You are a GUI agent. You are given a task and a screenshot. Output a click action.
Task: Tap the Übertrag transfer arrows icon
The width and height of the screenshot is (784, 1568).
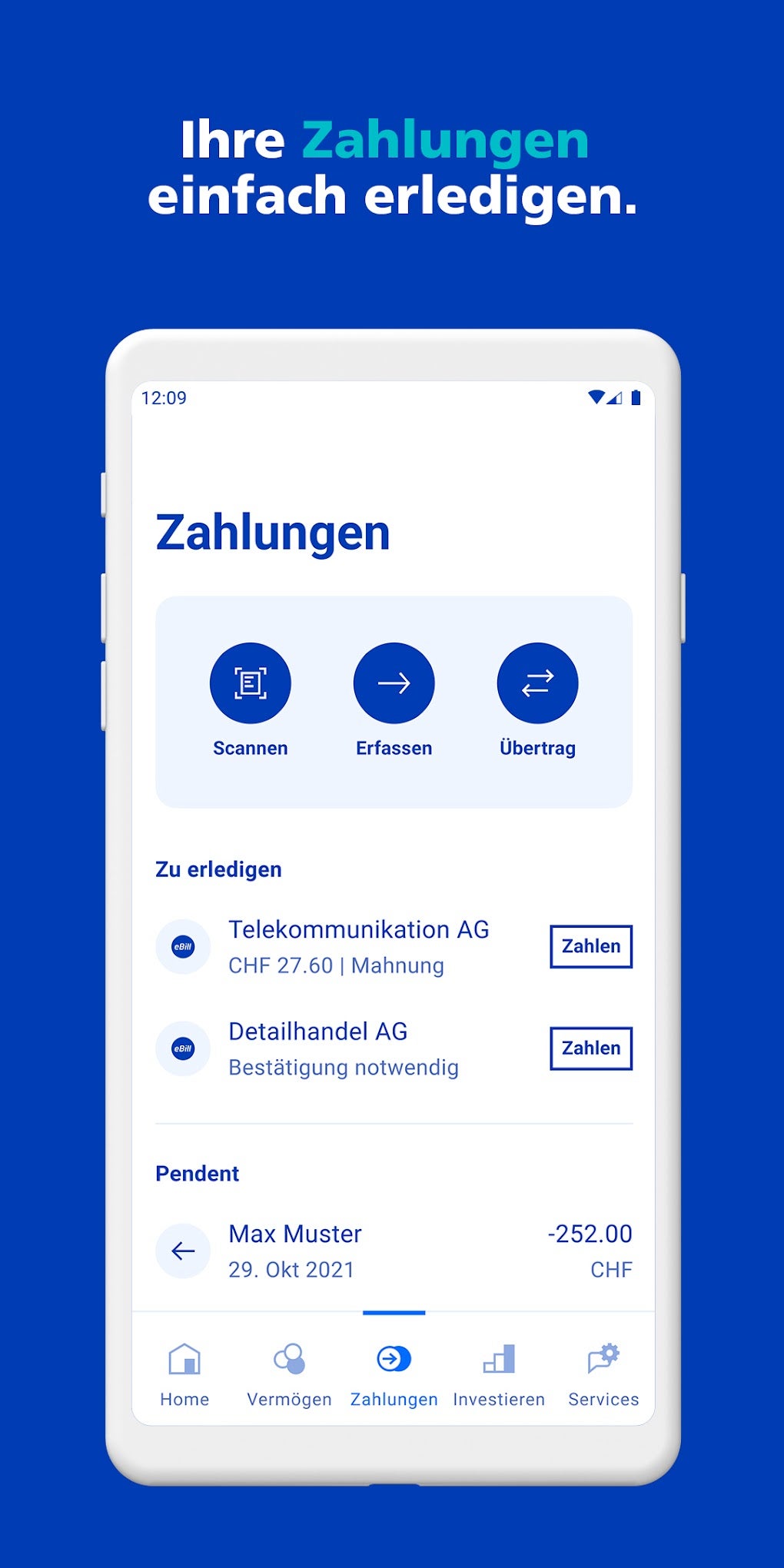(537, 682)
